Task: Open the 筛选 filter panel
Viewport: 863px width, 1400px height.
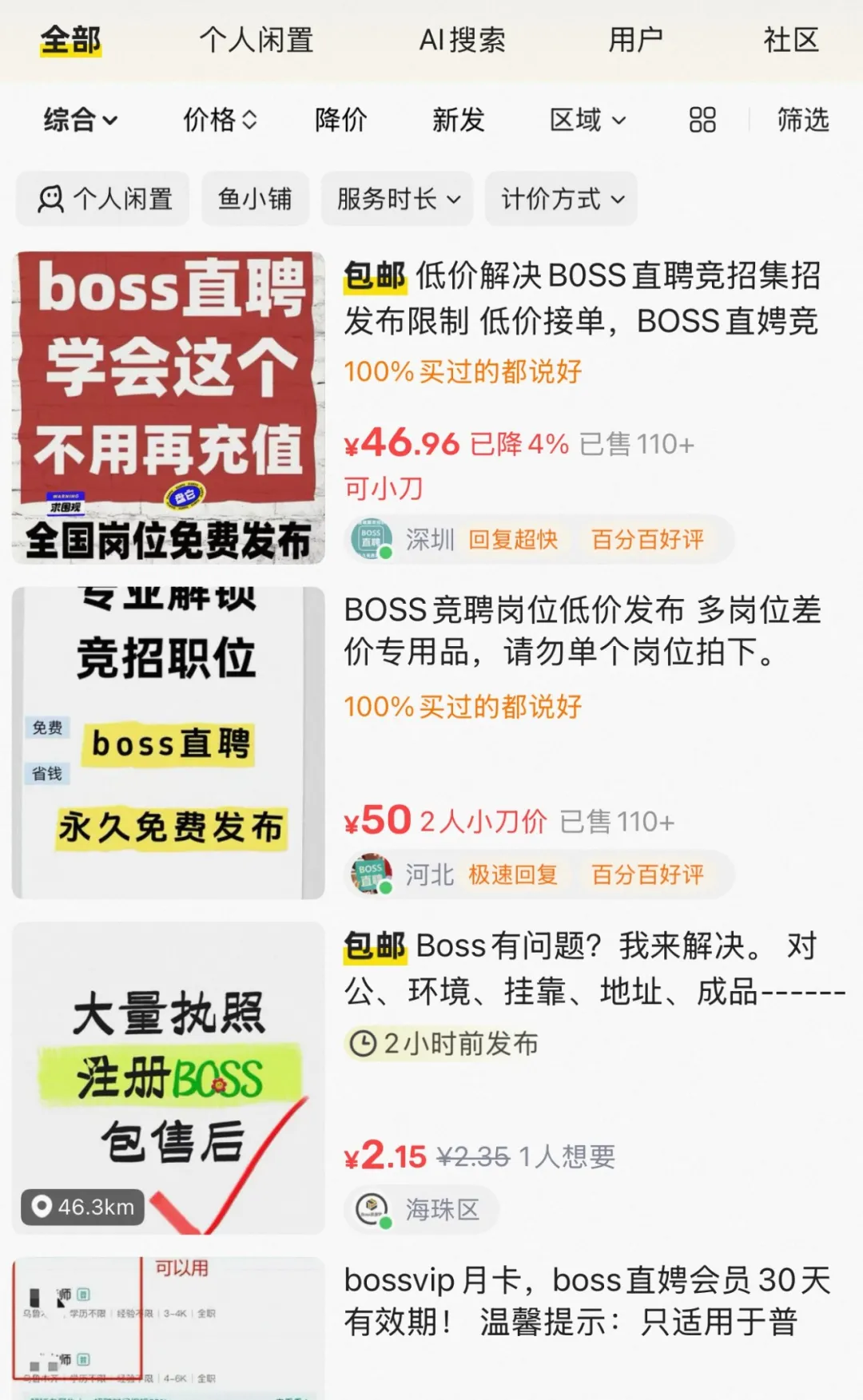Action: tap(802, 121)
